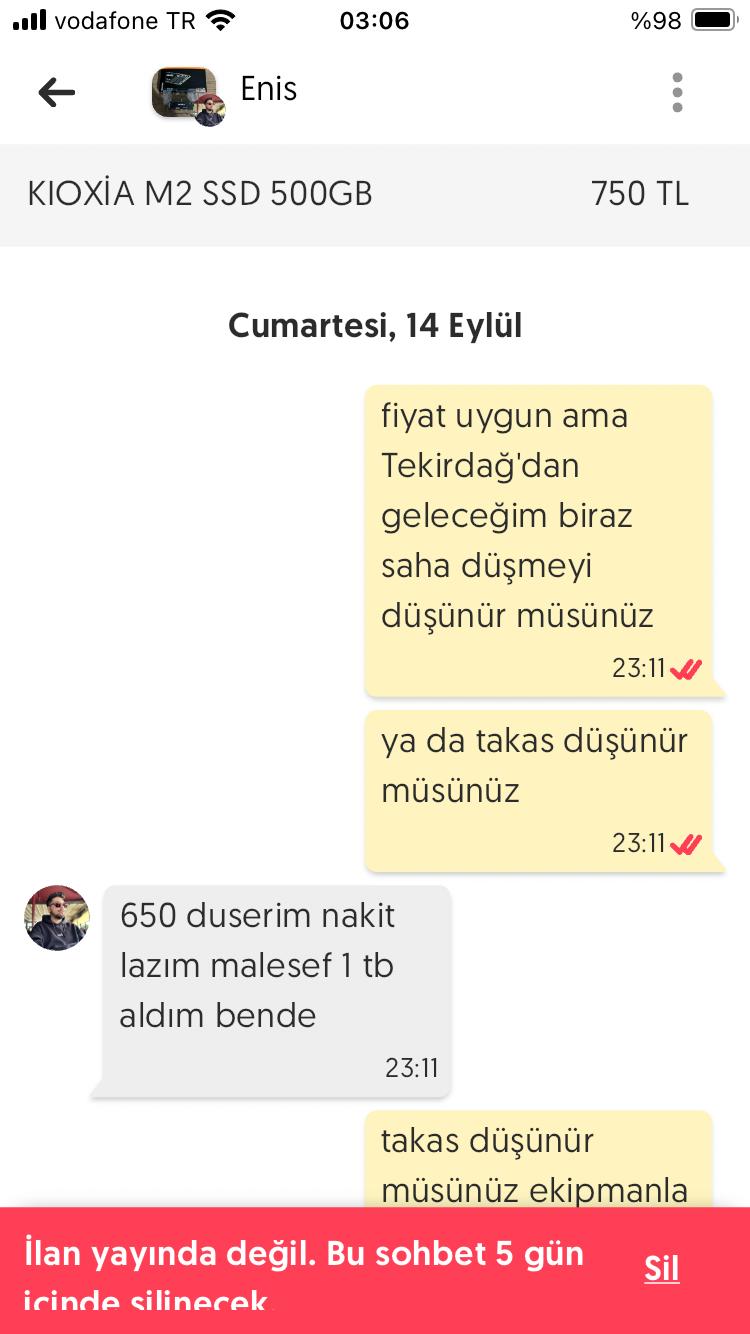The image size is (750, 1334).
Task: Open the three-dot overflow menu
Action: pyautogui.click(x=677, y=92)
